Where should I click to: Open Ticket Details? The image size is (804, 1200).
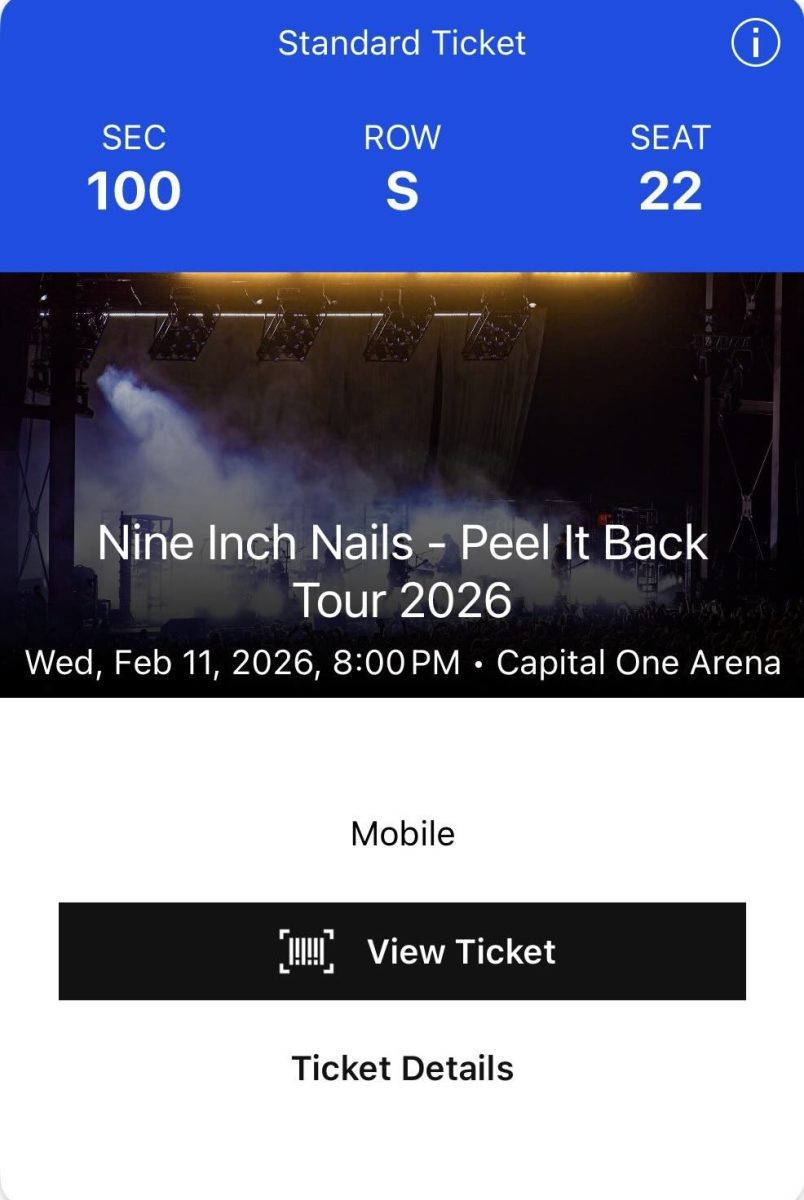[x=402, y=1068]
